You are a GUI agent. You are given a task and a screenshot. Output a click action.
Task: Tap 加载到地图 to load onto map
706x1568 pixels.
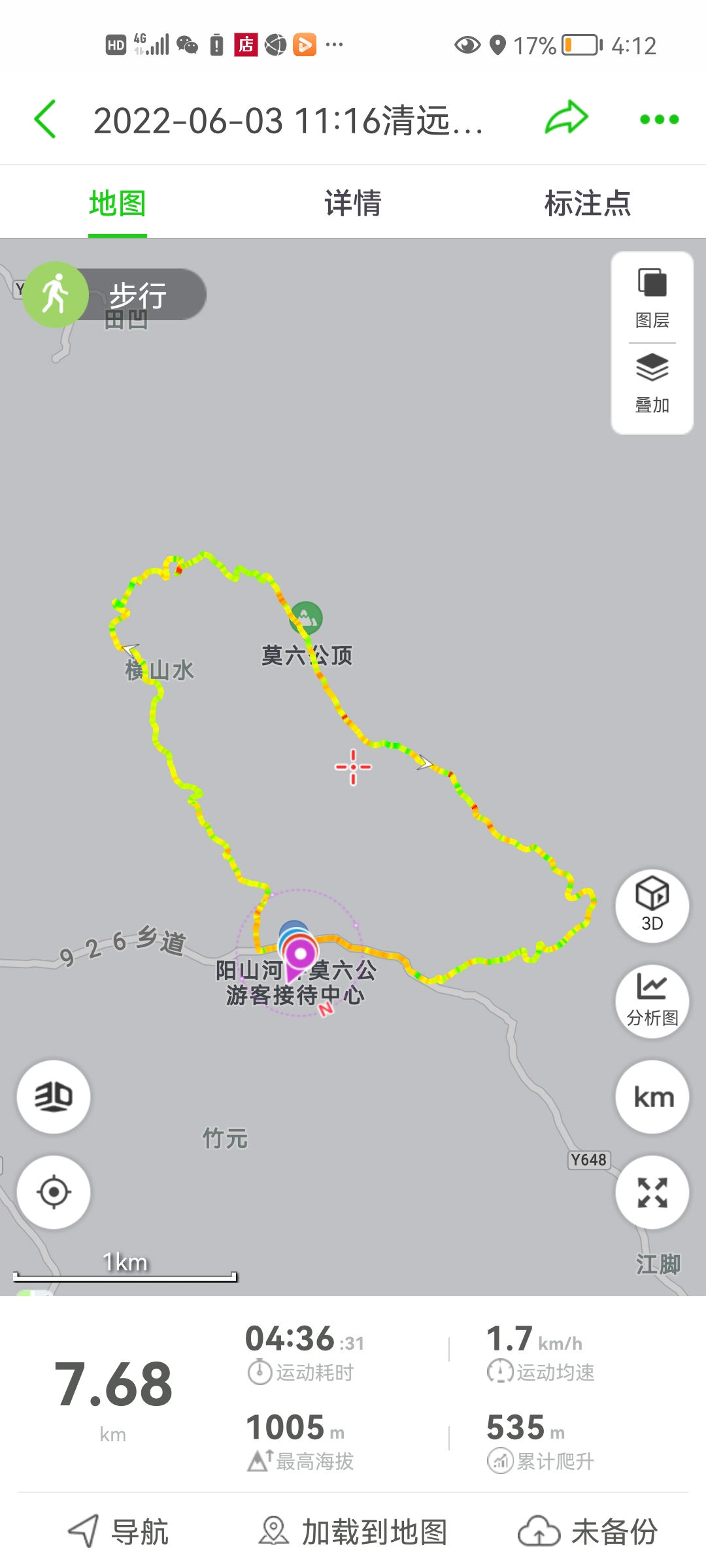pos(353,1531)
